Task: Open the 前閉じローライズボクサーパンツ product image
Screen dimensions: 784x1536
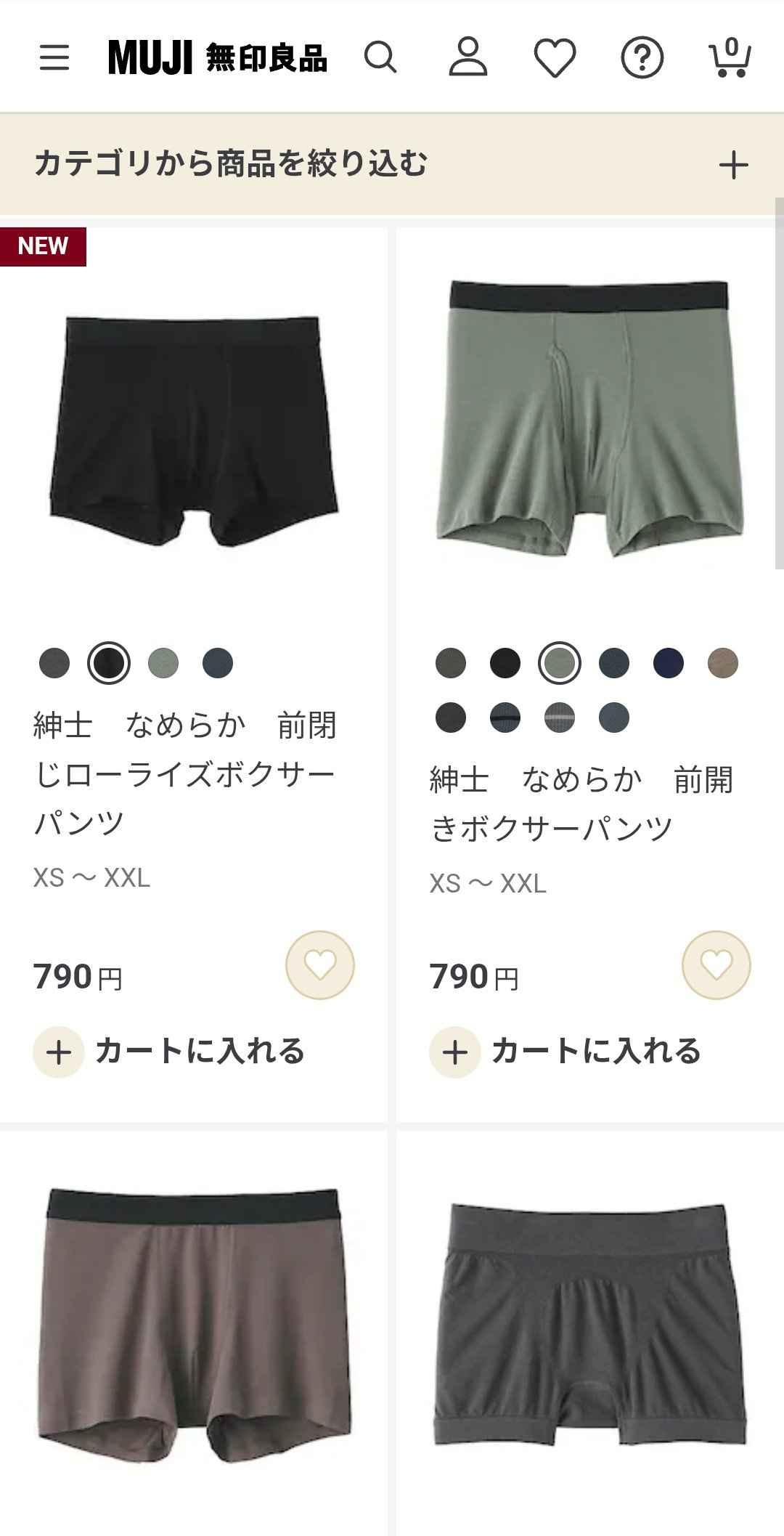Action: 194,431
